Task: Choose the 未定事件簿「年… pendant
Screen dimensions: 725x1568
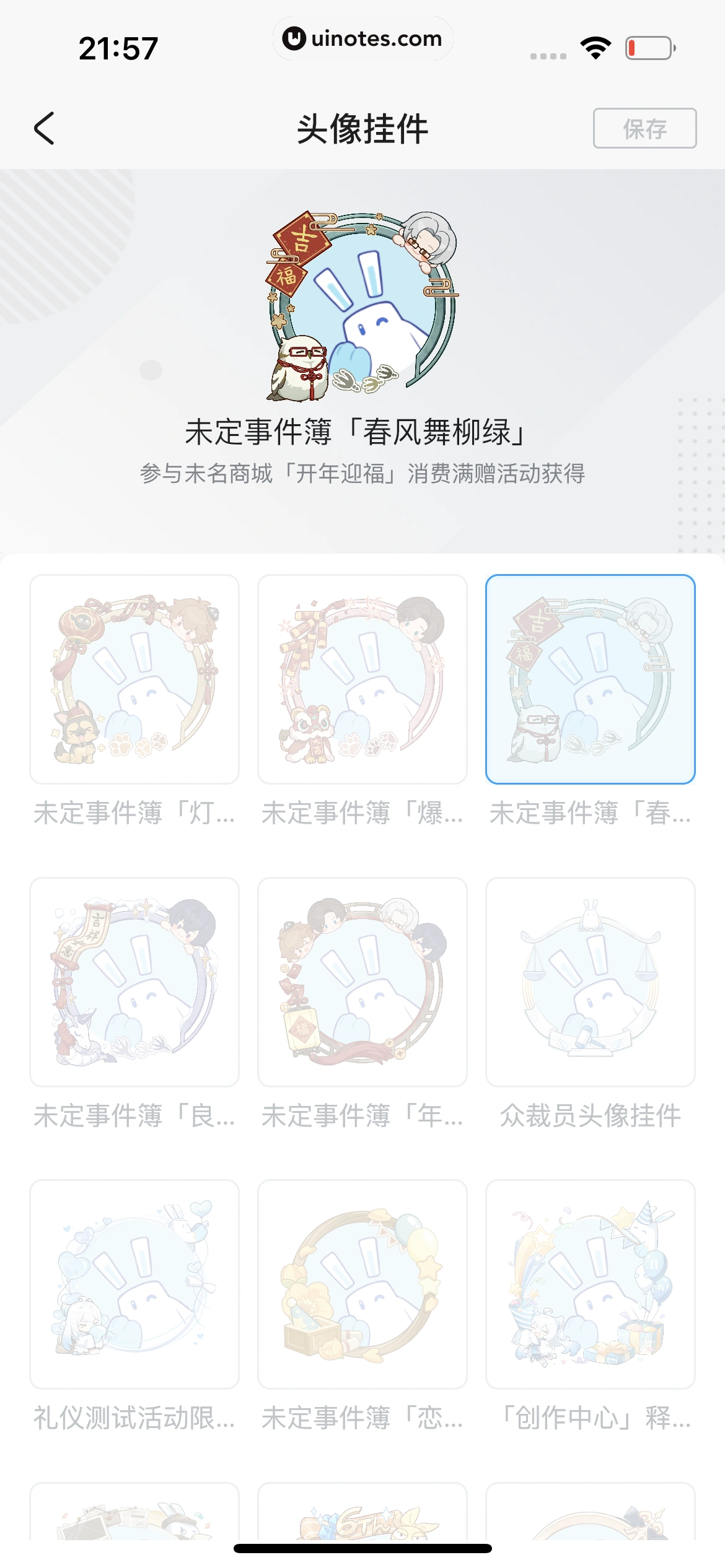Action: (x=362, y=982)
